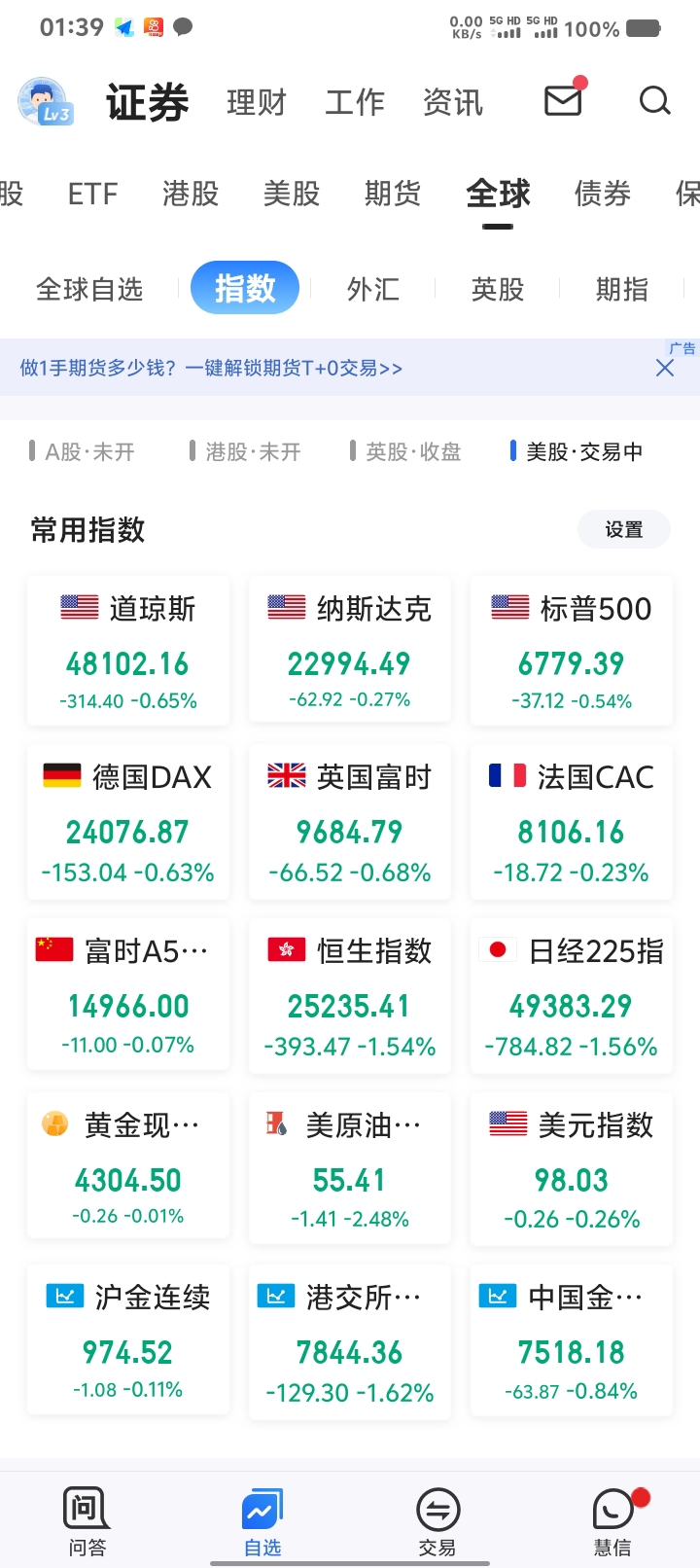Switch to the 期指 index futures view
The width and height of the screenshot is (700, 1568).
tap(622, 288)
